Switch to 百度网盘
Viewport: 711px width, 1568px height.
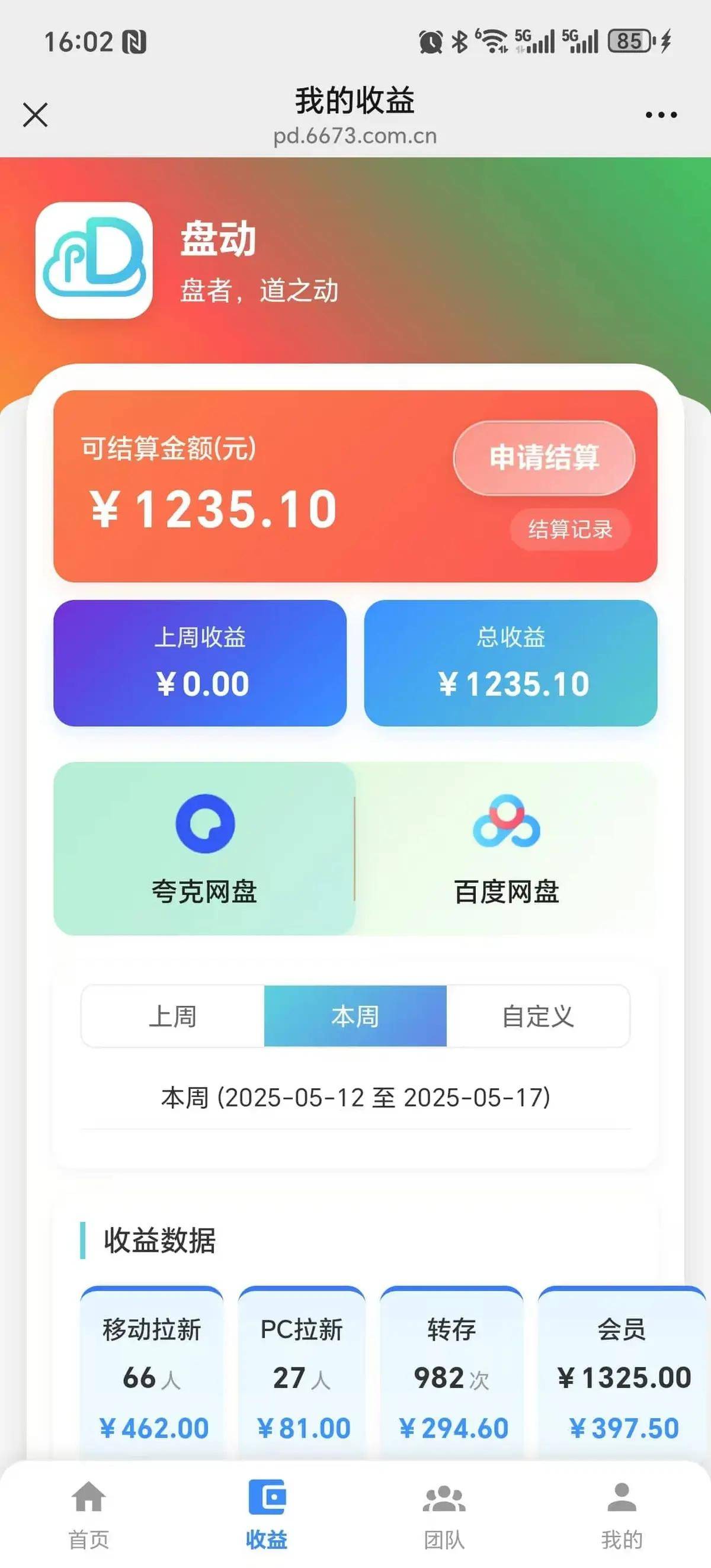coord(507,848)
